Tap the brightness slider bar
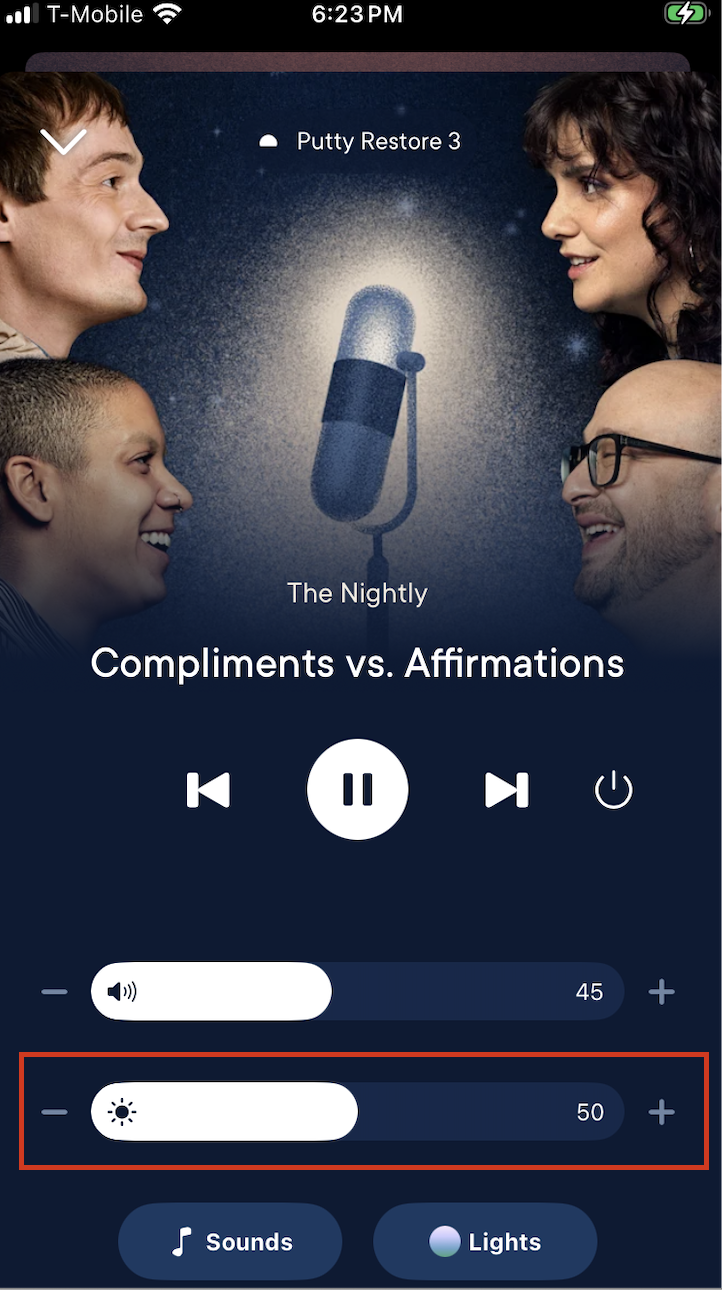This screenshot has height=1290, width=722. coord(358,1112)
